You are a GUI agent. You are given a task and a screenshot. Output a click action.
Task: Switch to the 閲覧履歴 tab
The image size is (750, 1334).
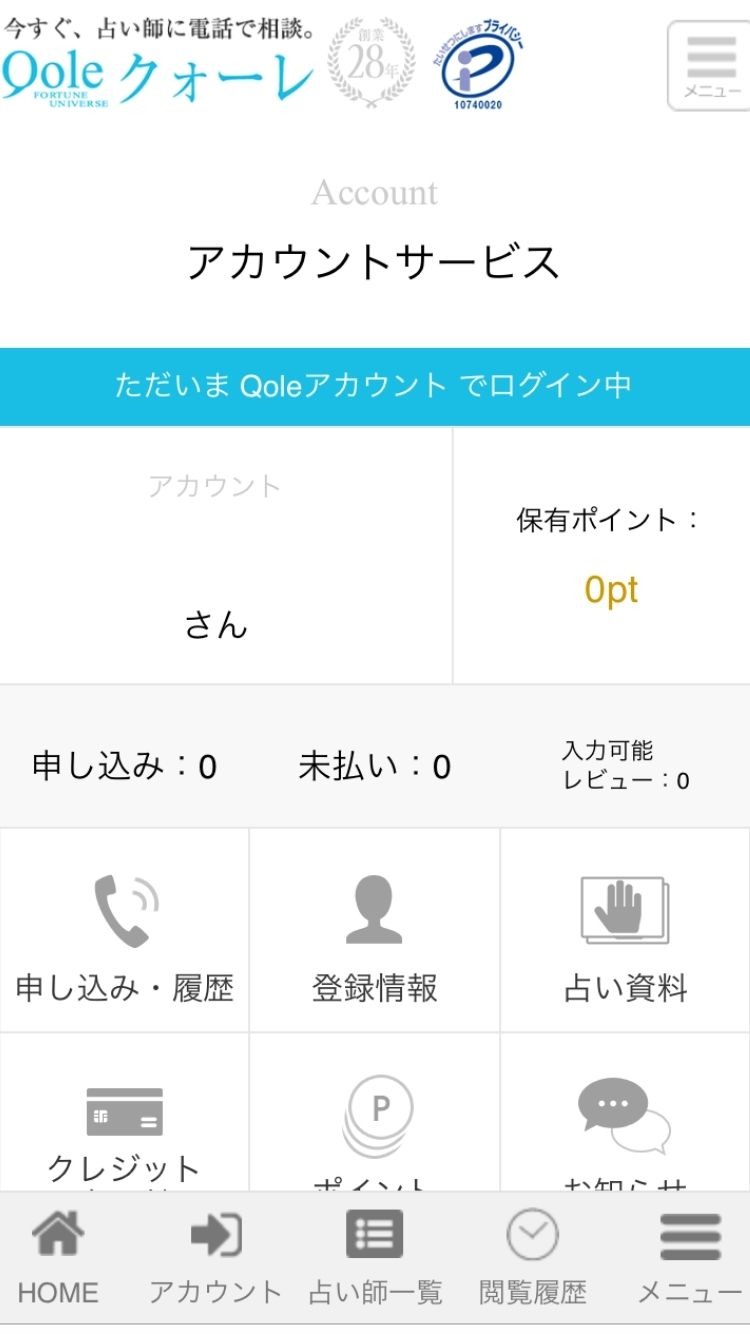pos(532,1255)
